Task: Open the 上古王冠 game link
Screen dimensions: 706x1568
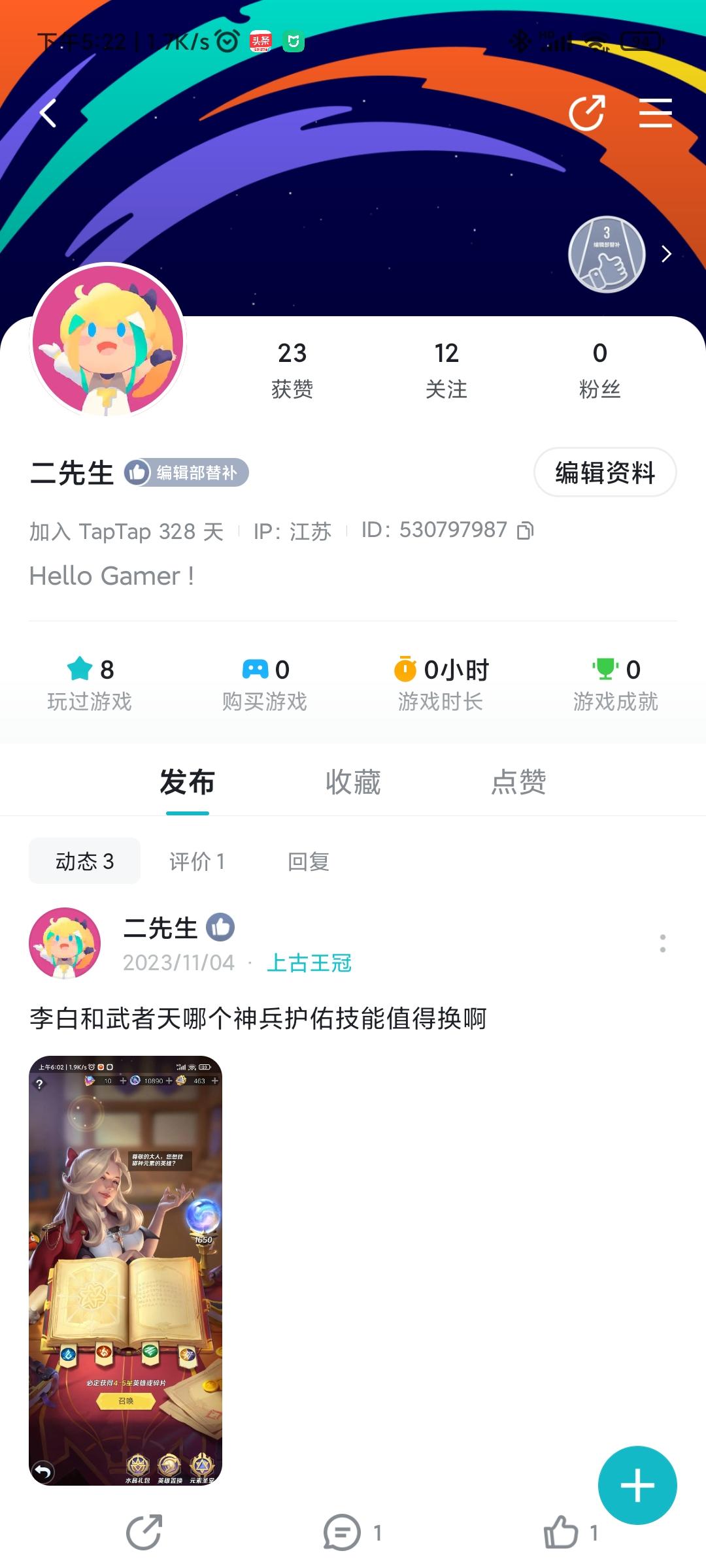Action: click(310, 962)
